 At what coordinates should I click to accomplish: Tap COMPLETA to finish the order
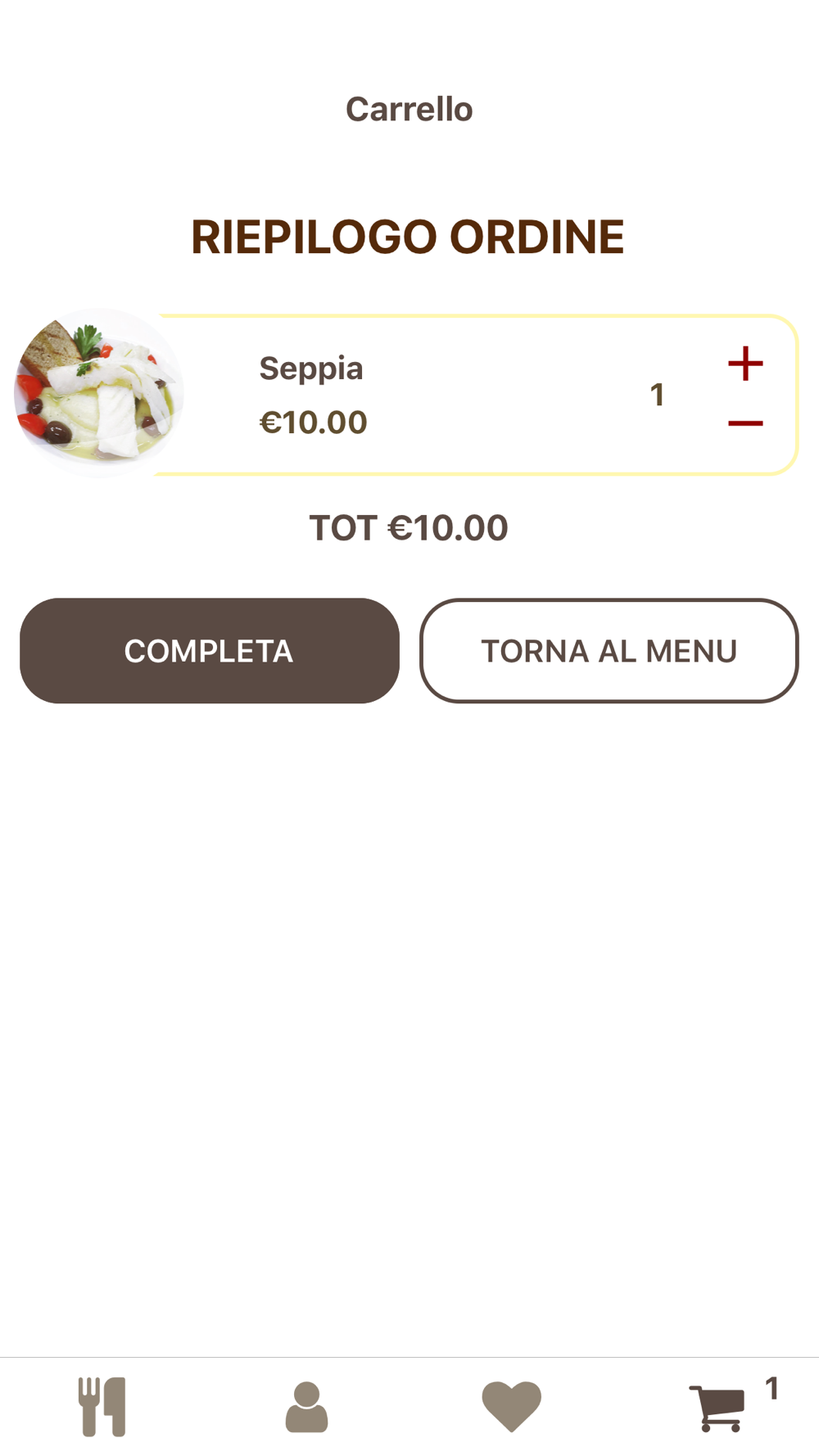coord(210,651)
